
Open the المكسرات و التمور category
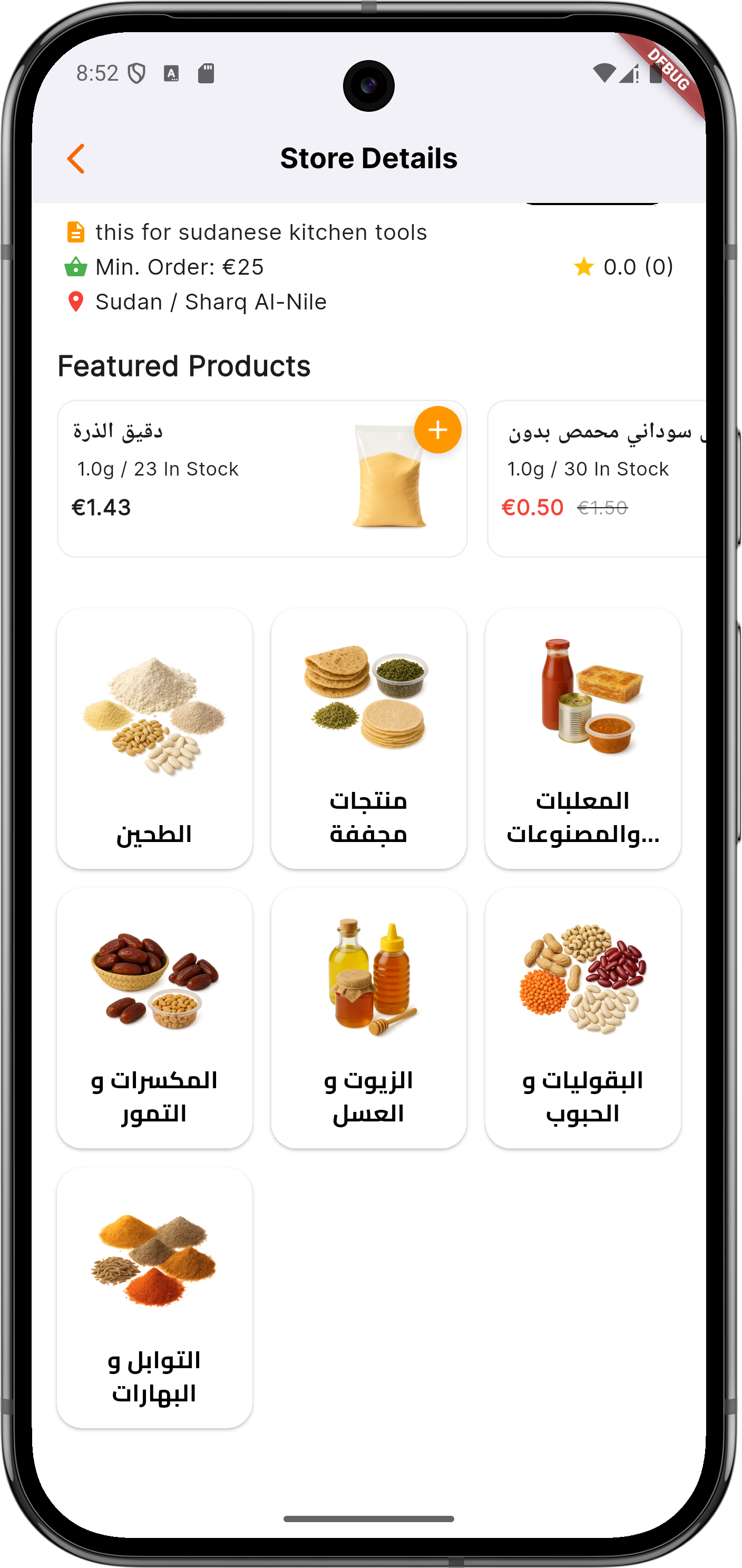point(154,1018)
